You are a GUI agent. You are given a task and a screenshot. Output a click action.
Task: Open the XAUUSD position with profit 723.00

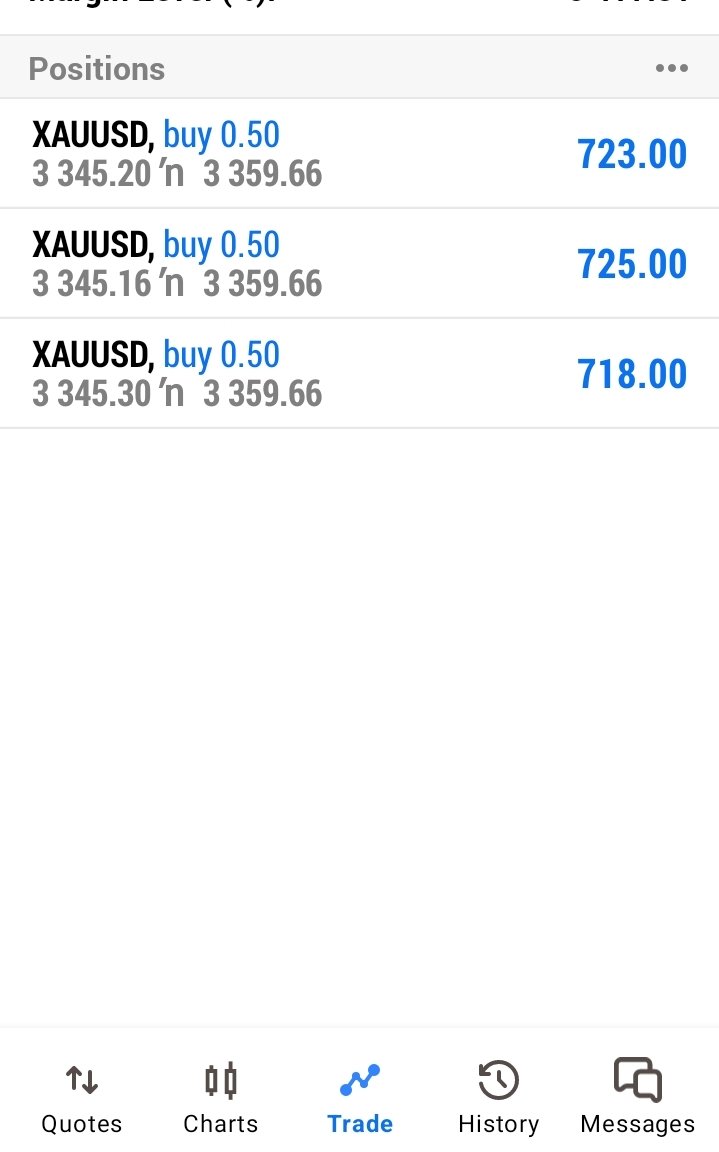[x=359, y=154]
